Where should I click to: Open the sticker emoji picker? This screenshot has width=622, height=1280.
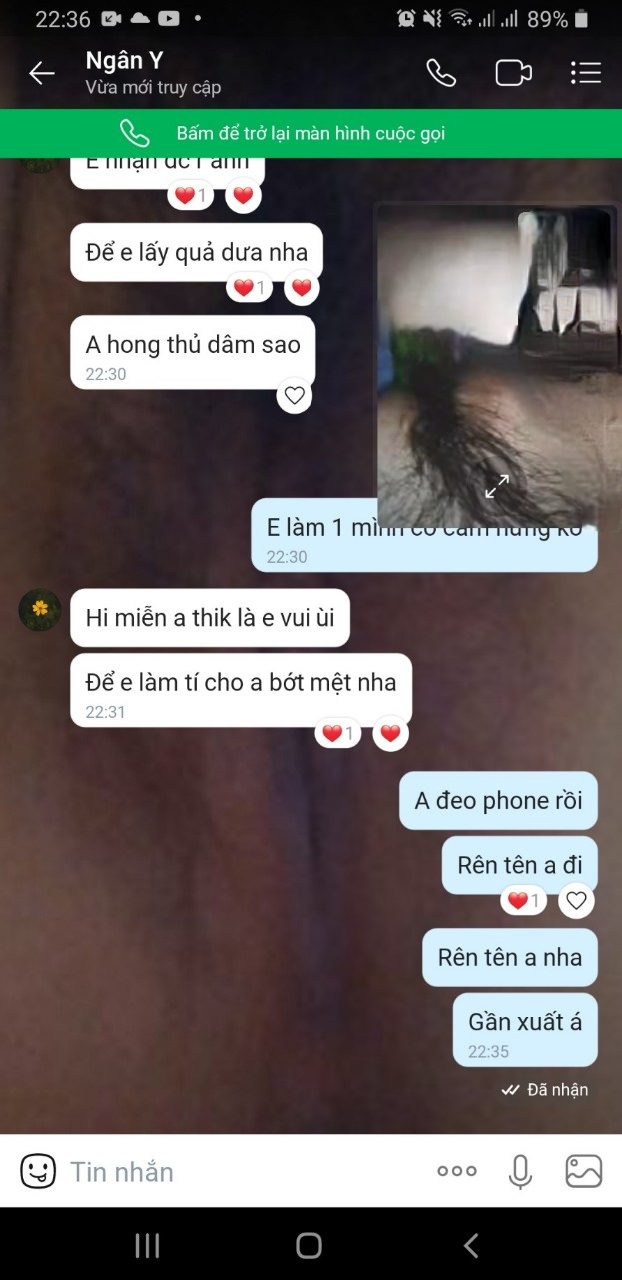[38, 1171]
